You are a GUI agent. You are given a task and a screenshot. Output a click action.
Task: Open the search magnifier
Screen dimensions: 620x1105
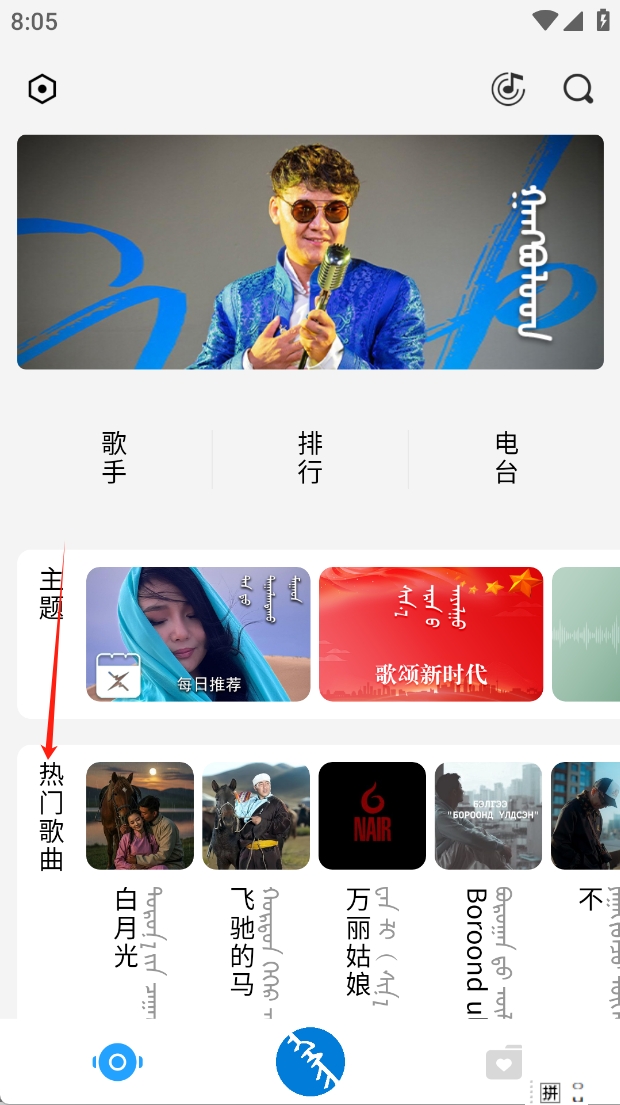pos(578,90)
